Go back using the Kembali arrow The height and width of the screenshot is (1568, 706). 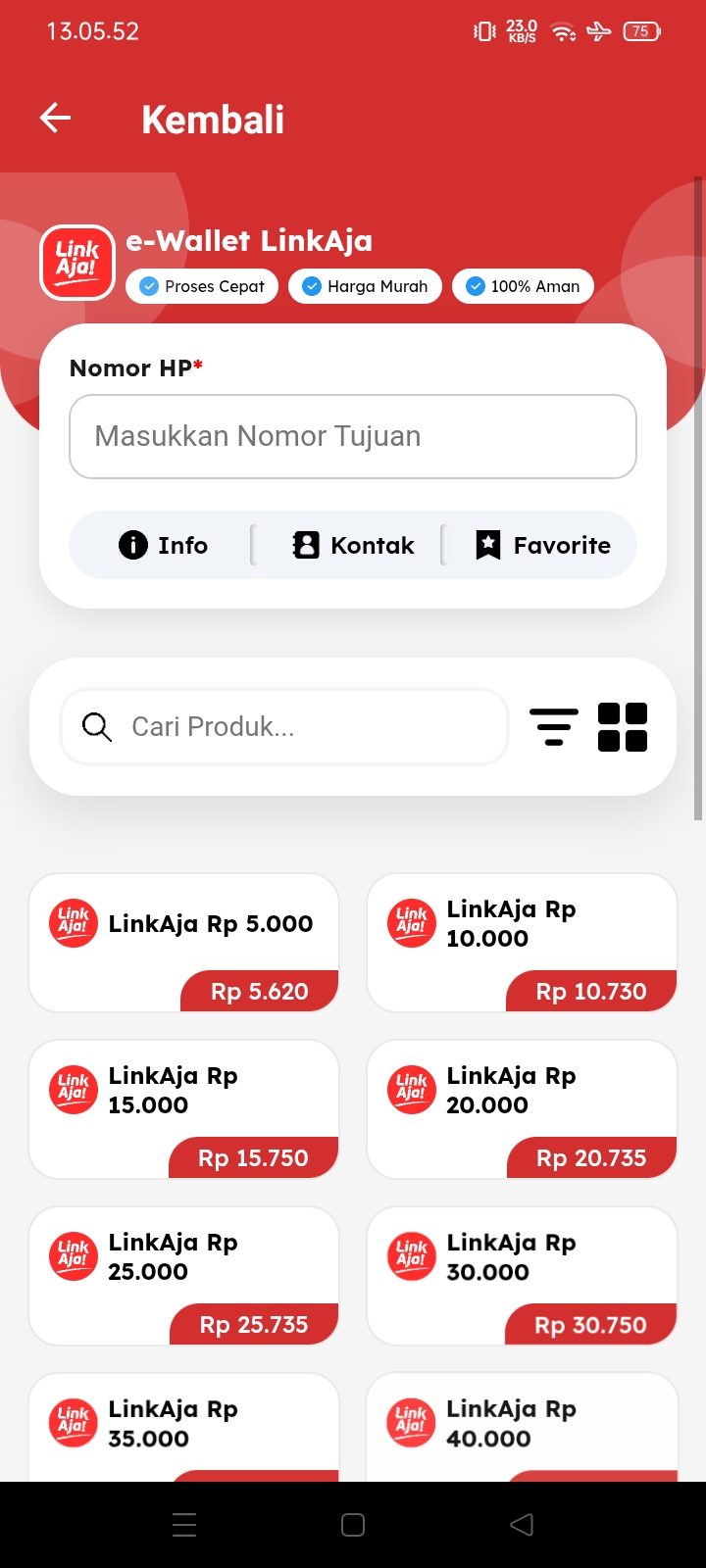(56, 119)
